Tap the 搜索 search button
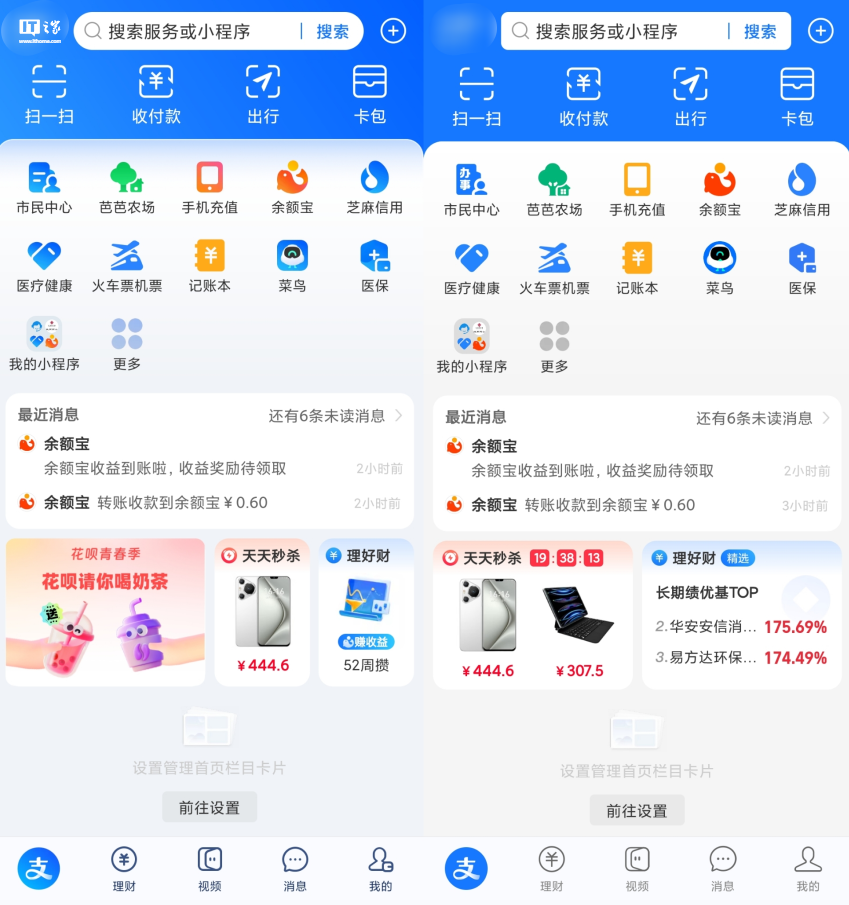 pyautogui.click(x=333, y=31)
